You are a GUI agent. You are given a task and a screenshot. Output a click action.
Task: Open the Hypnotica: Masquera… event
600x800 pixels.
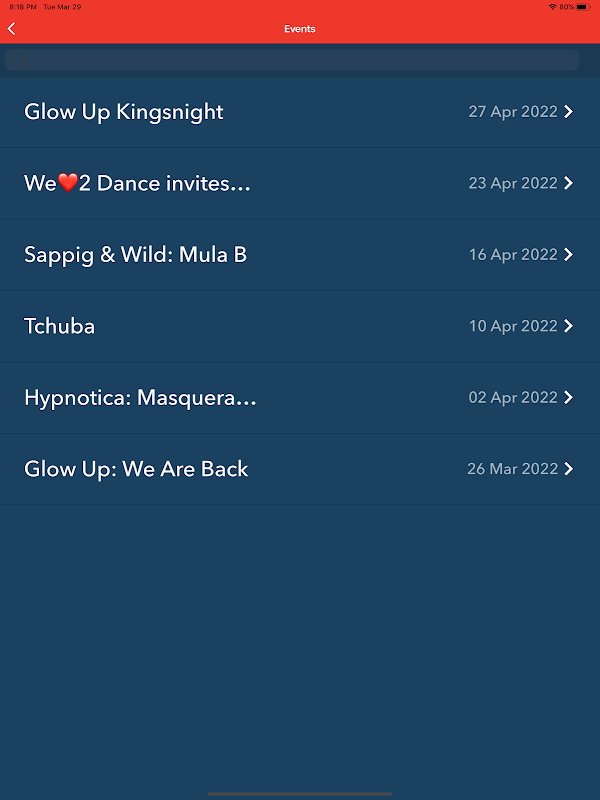tap(299, 398)
